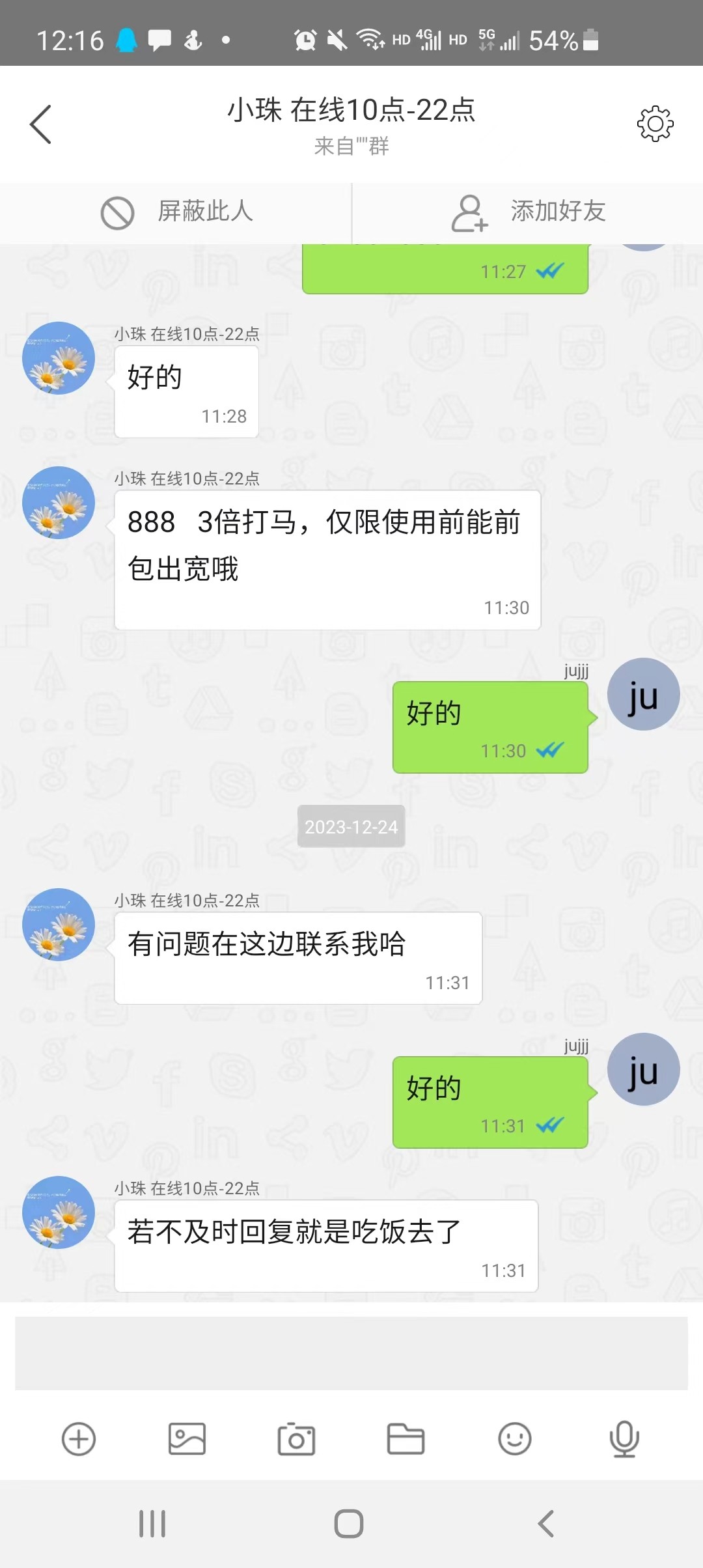Open the file folder icon
This screenshot has width=703, height=1568.
[406, 1439]
